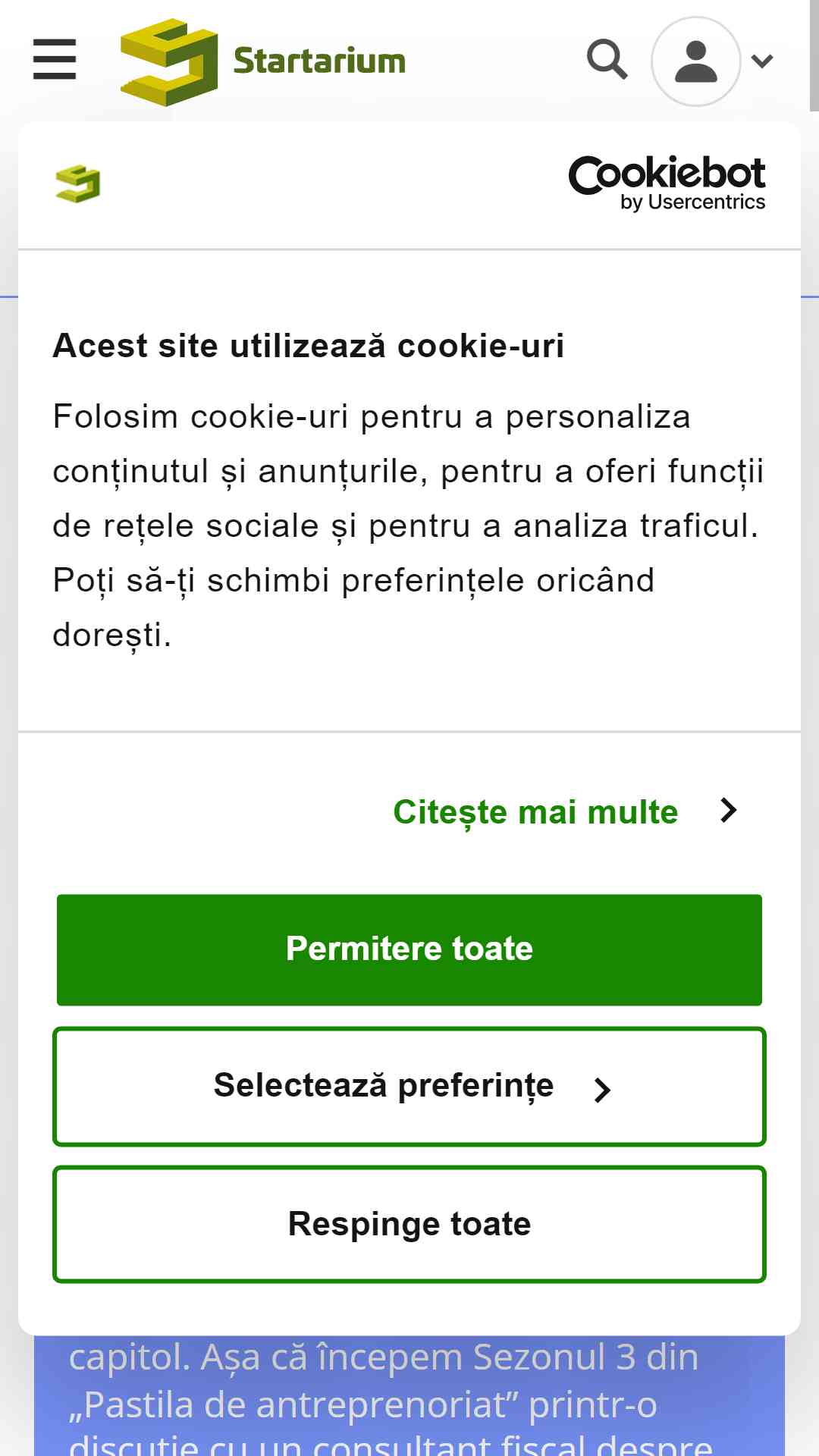Reject cookies with Respinge toate

[409, 1225]
